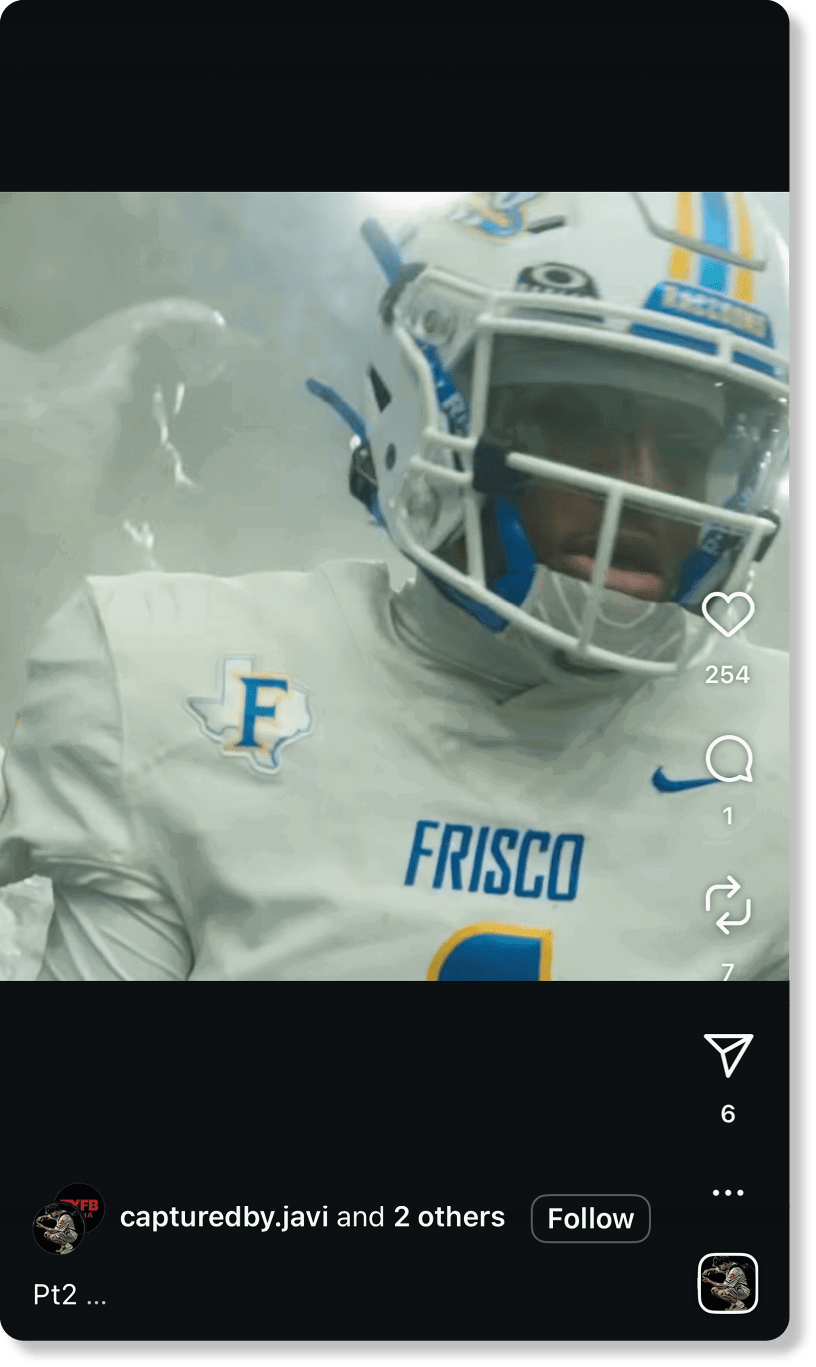The width and height of the screenshot is (816, 1367).
Task: Repost this reel
Action: point(728,904)
